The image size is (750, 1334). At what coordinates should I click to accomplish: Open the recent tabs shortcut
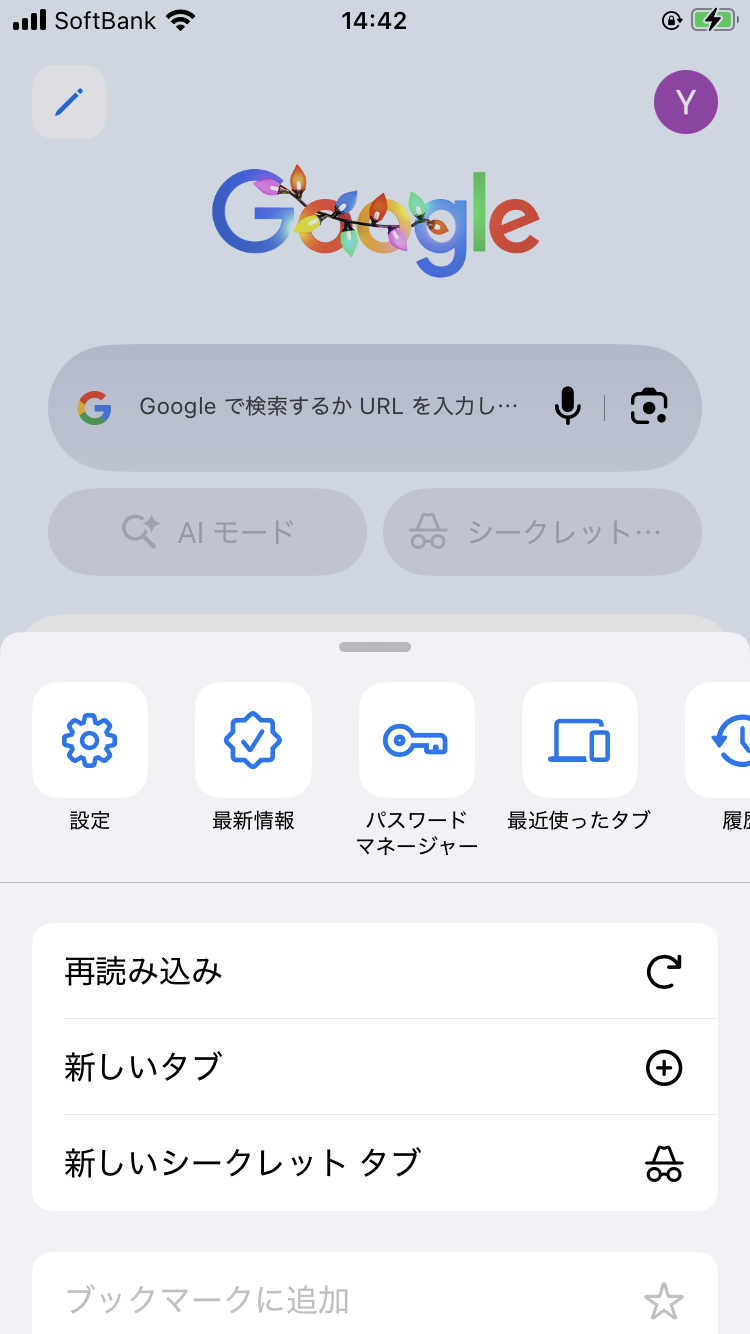[580, 740]
